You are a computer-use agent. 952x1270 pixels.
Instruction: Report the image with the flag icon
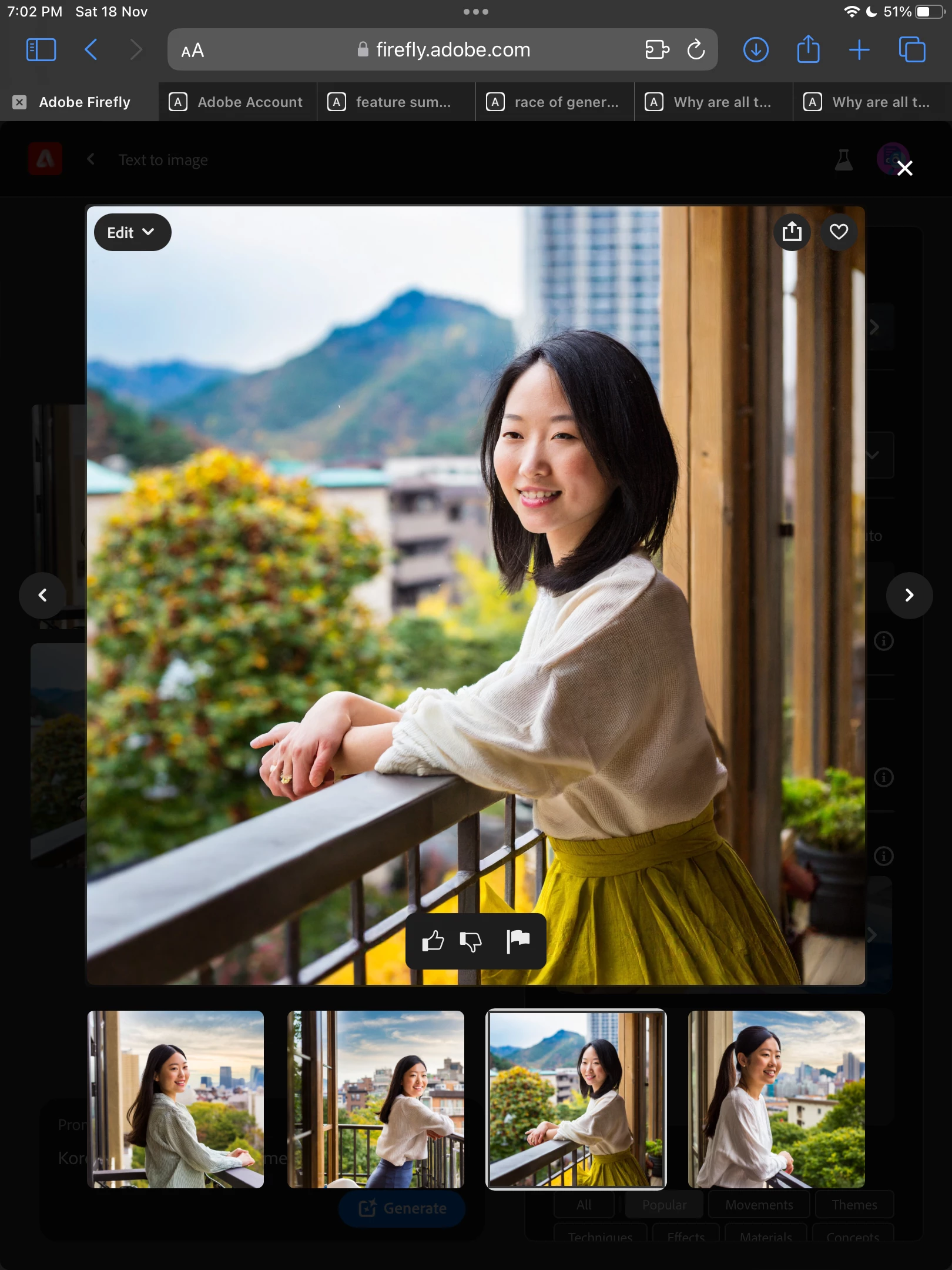pos(518,941)
